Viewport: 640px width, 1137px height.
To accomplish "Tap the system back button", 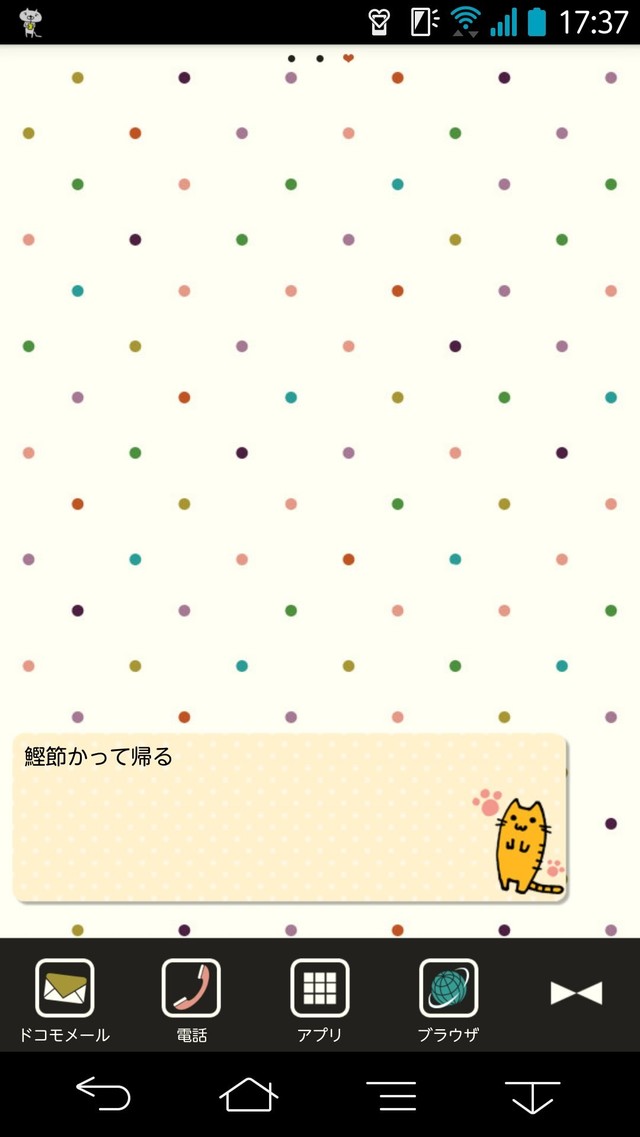I will click(x=104, y=1094).
